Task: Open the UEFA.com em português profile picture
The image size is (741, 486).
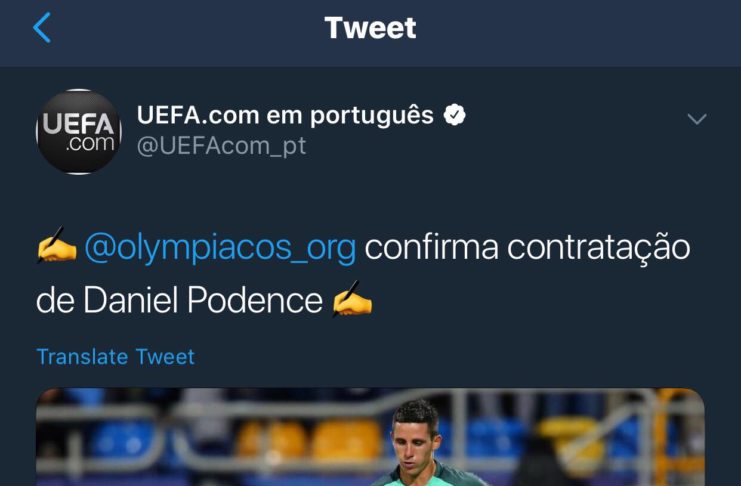Action: tap(79, 132)
